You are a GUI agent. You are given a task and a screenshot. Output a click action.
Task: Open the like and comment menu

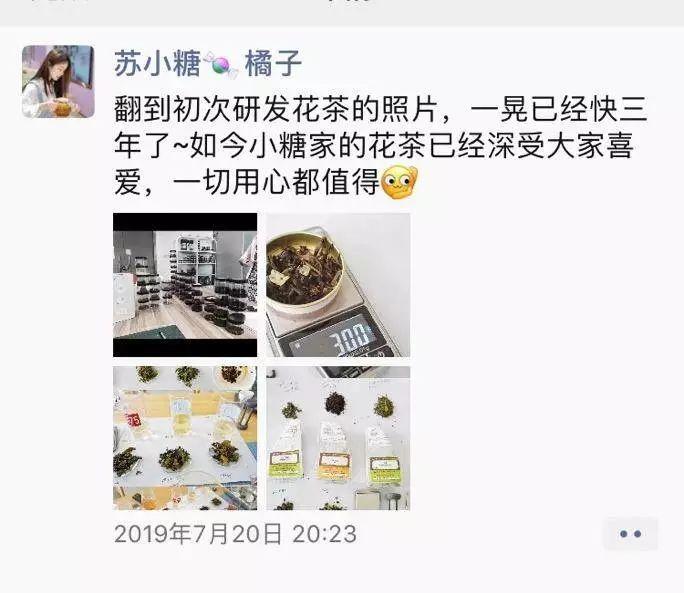(630, 534)
